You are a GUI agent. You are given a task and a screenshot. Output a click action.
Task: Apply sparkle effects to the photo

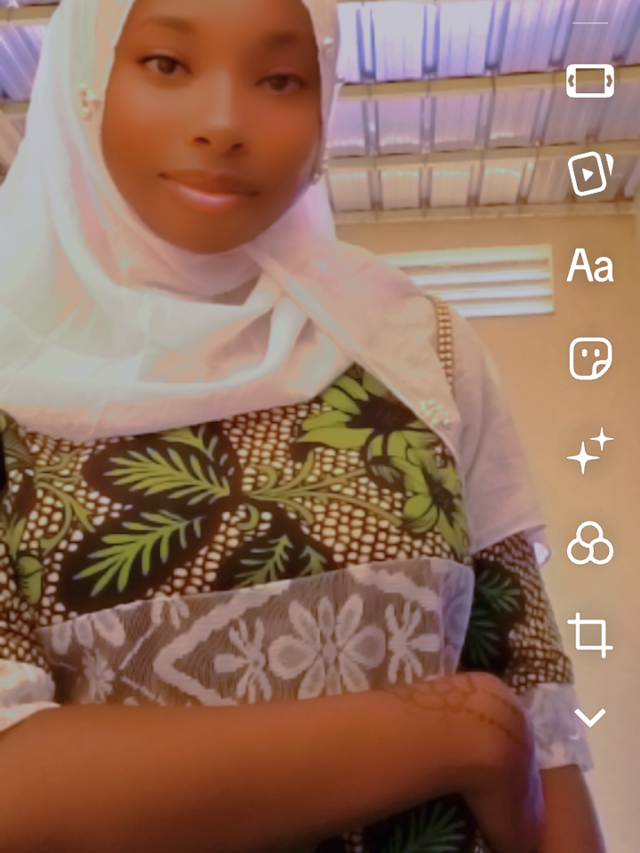click(590, 450)
